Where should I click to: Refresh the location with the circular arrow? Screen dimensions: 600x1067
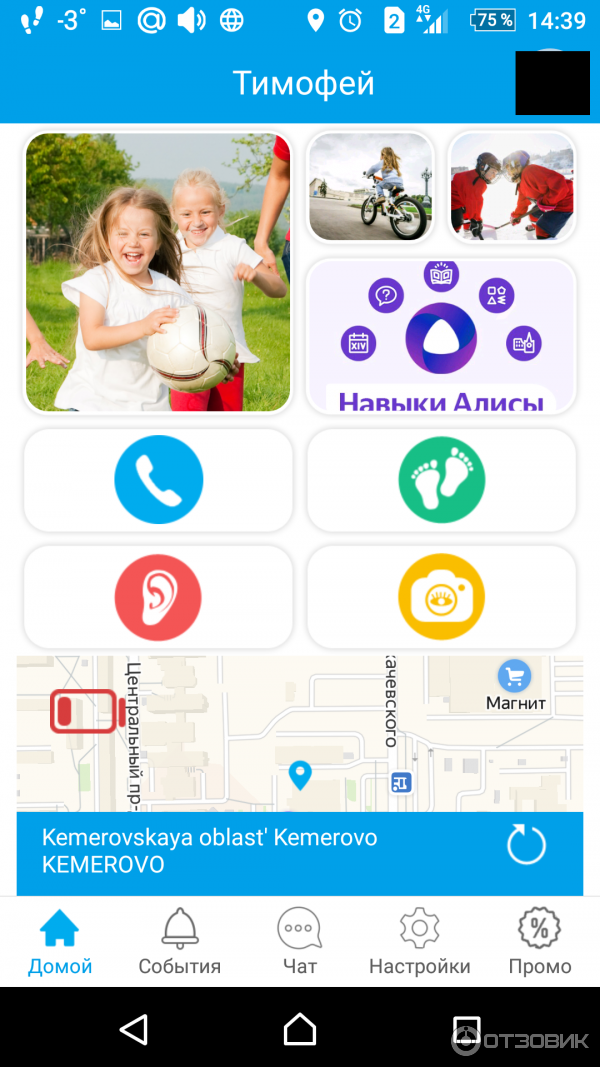pos(526,846)
